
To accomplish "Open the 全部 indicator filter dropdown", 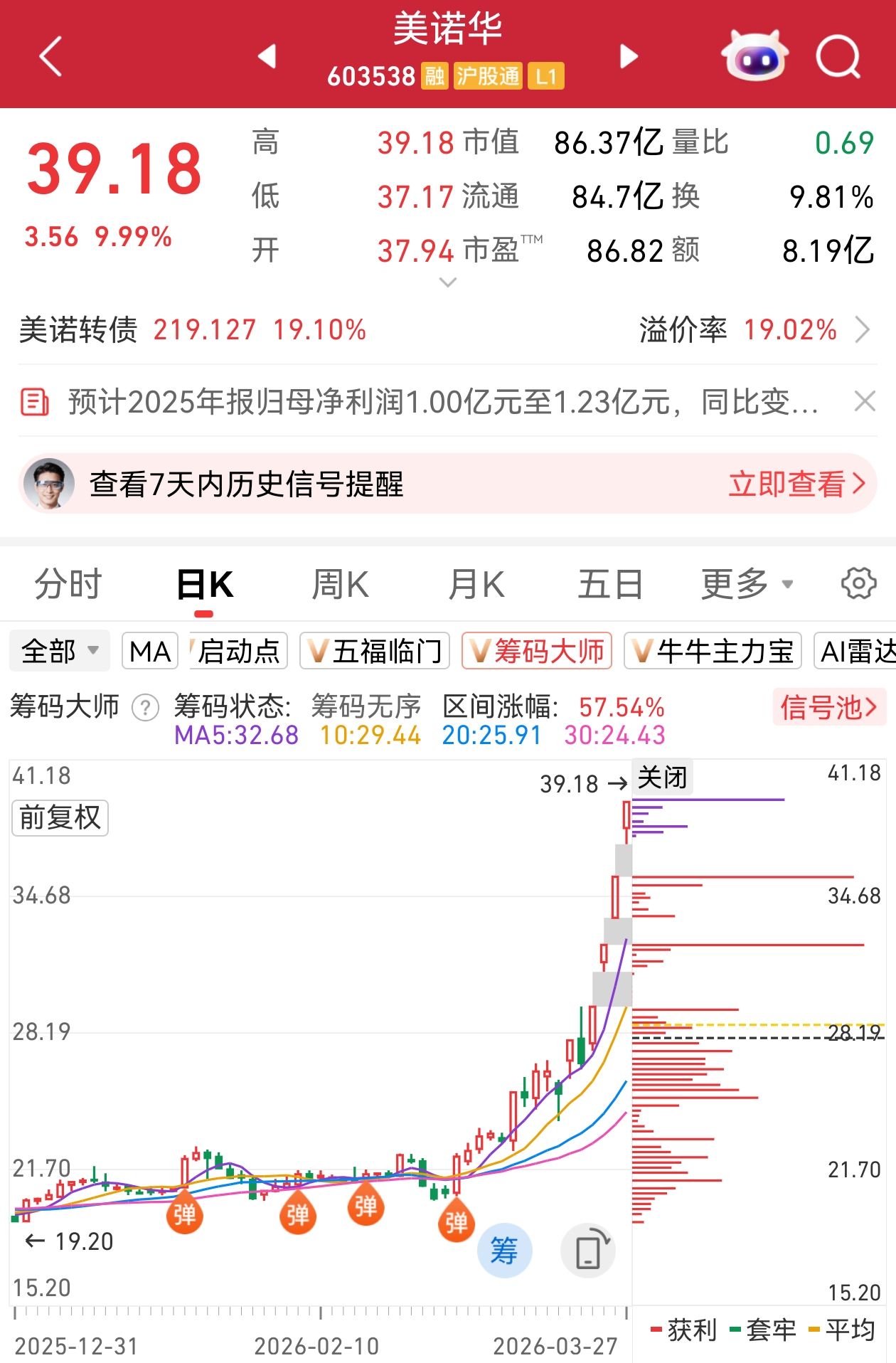I will 60,651.
